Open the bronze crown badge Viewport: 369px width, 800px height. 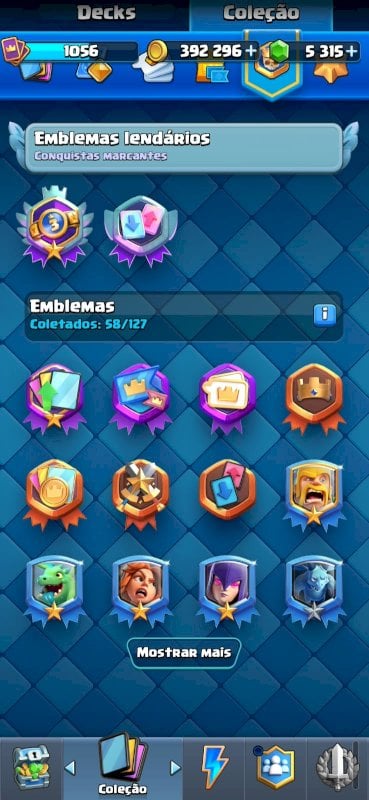(314, 398)
